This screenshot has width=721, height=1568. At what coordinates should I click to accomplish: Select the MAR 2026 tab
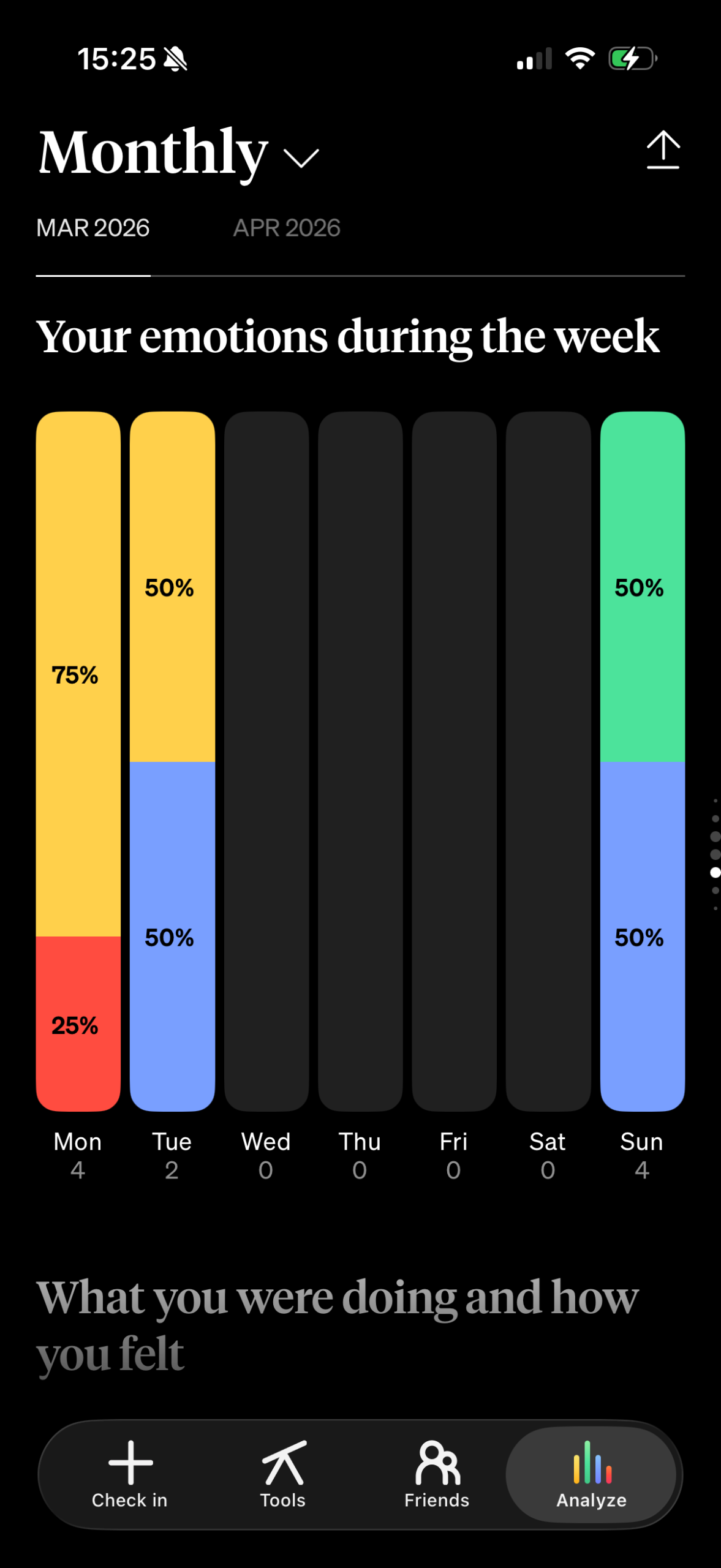point(93,228)
